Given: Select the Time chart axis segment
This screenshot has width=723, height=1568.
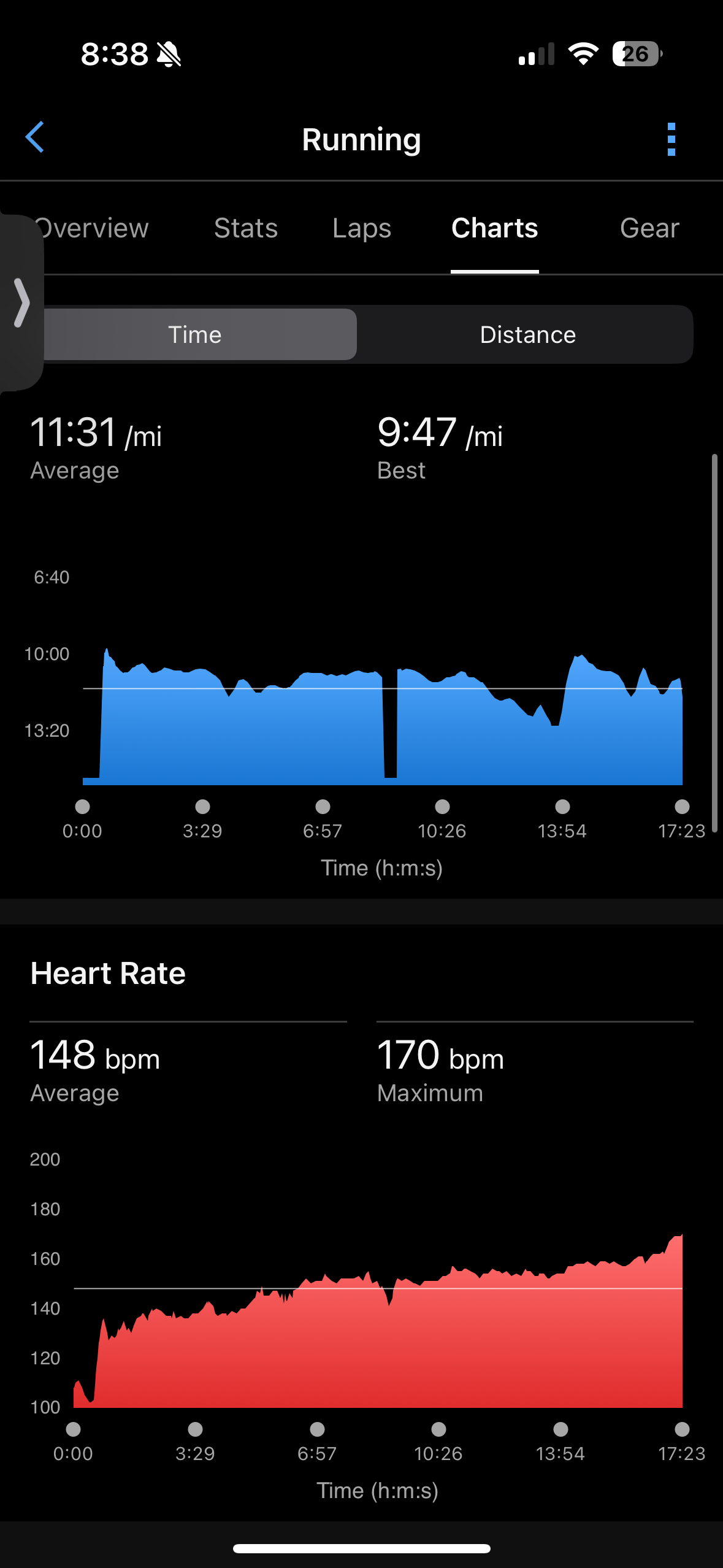Looking at the screenshot, I should coord(195,334).
